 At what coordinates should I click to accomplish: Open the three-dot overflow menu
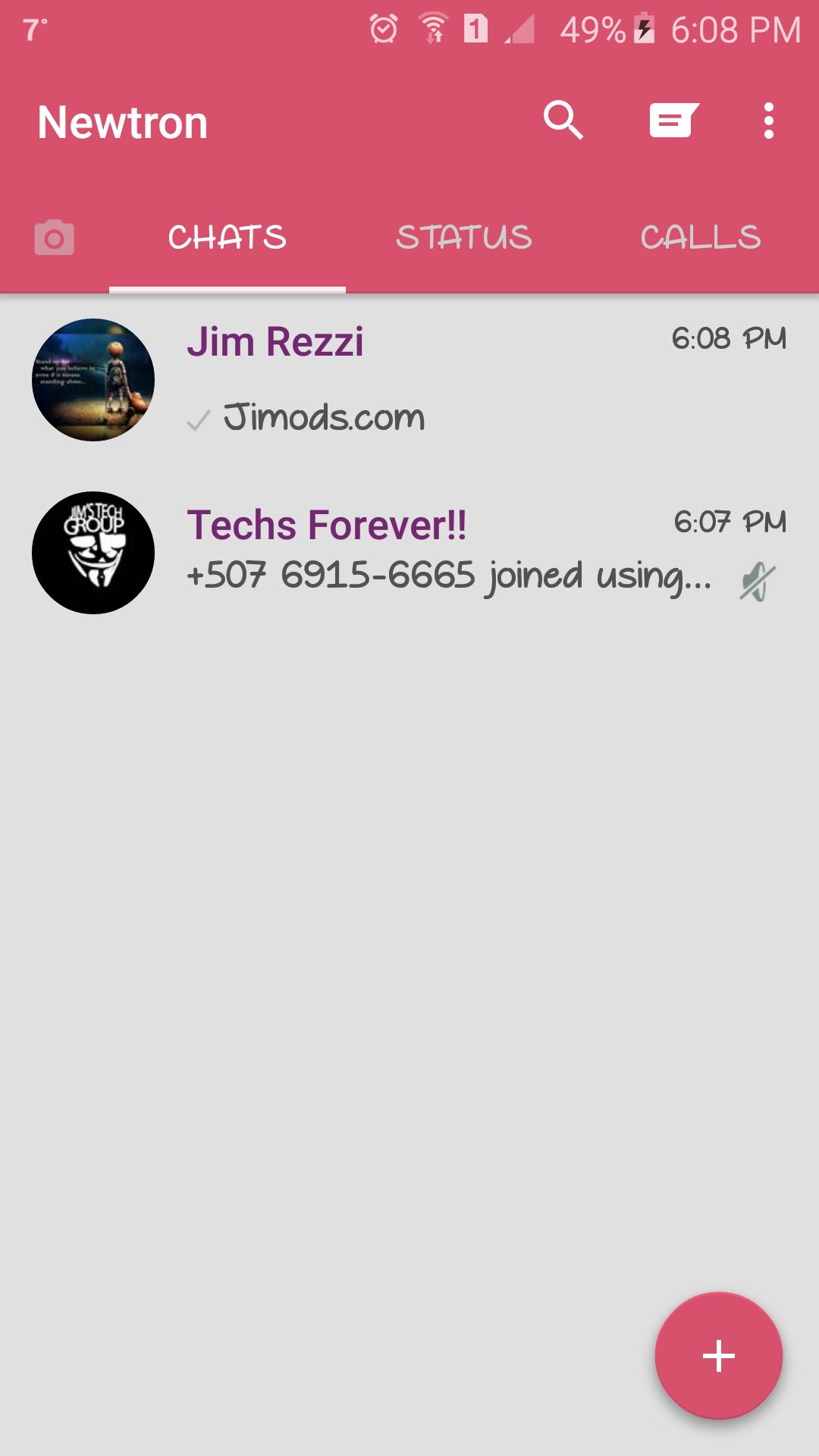(x=768, y=121)
